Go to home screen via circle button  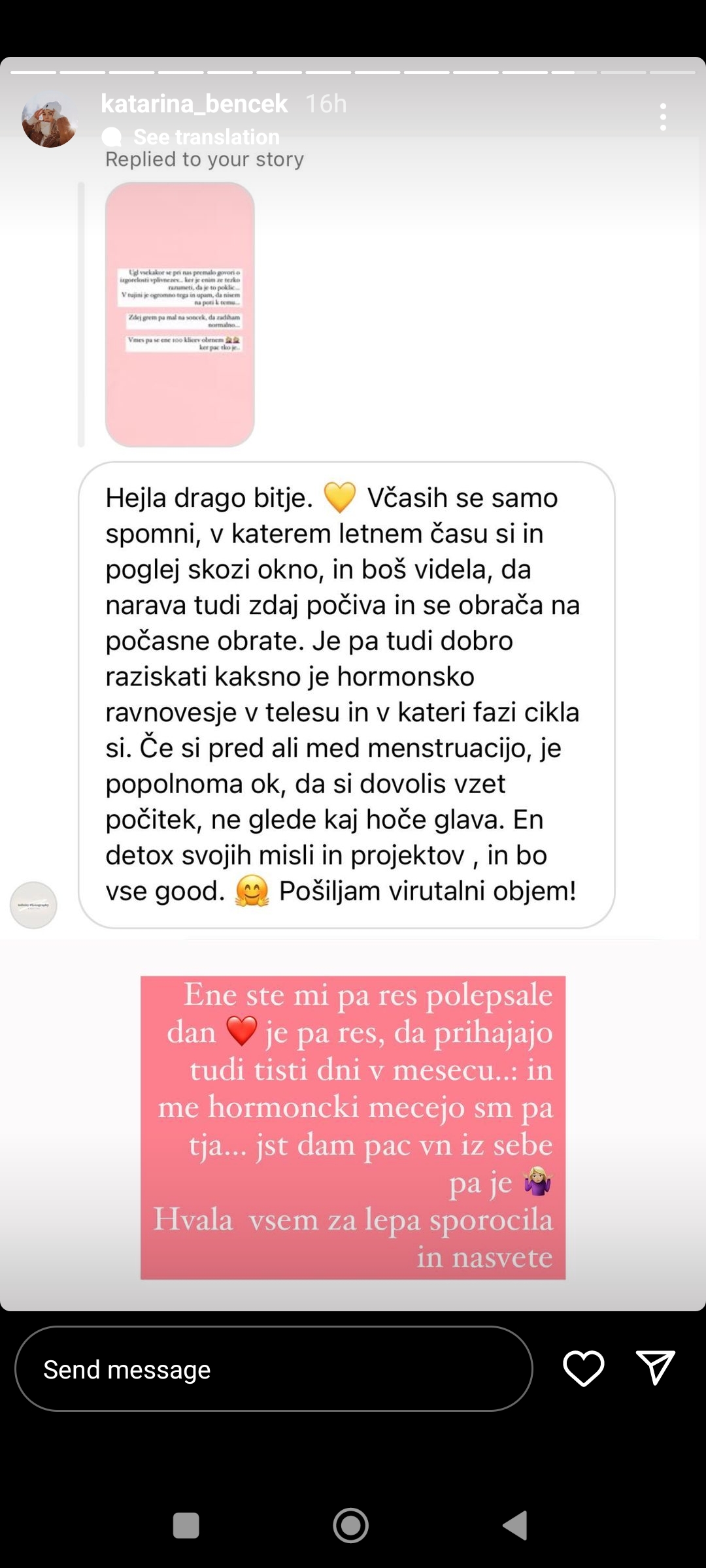(x=351, y=1526)
